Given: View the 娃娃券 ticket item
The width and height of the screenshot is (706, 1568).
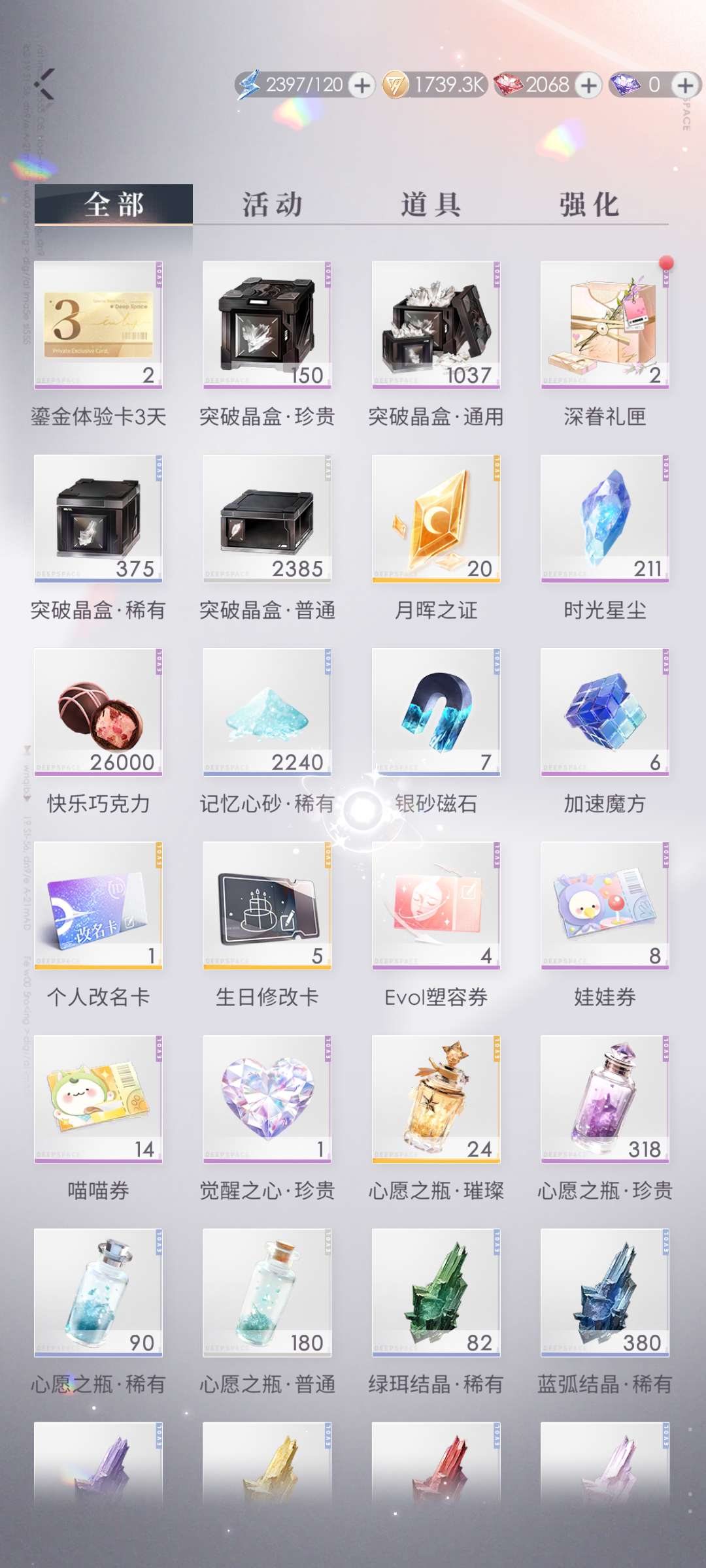Looking at the screenshot, I should click(605, 905).
